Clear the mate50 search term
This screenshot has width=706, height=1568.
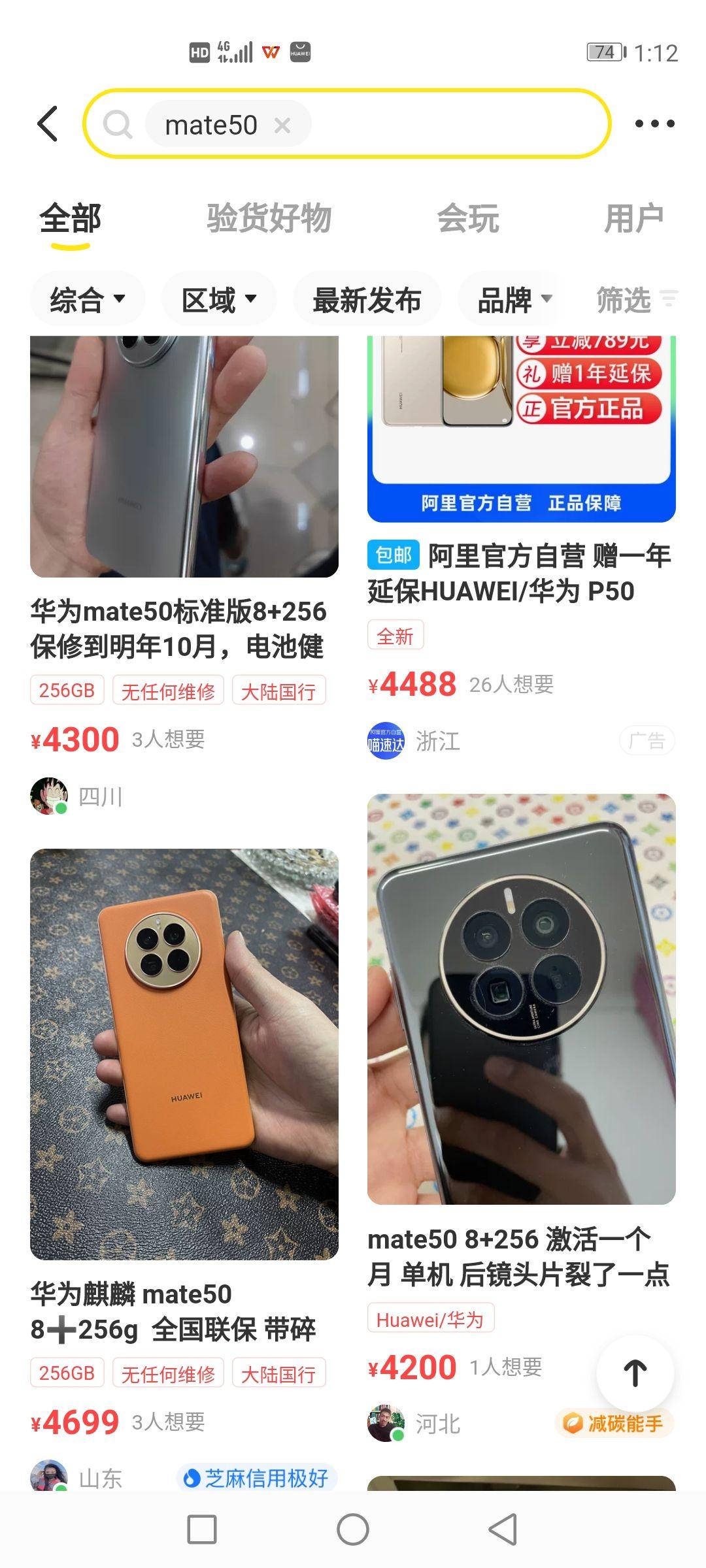(x=282, y=125)
